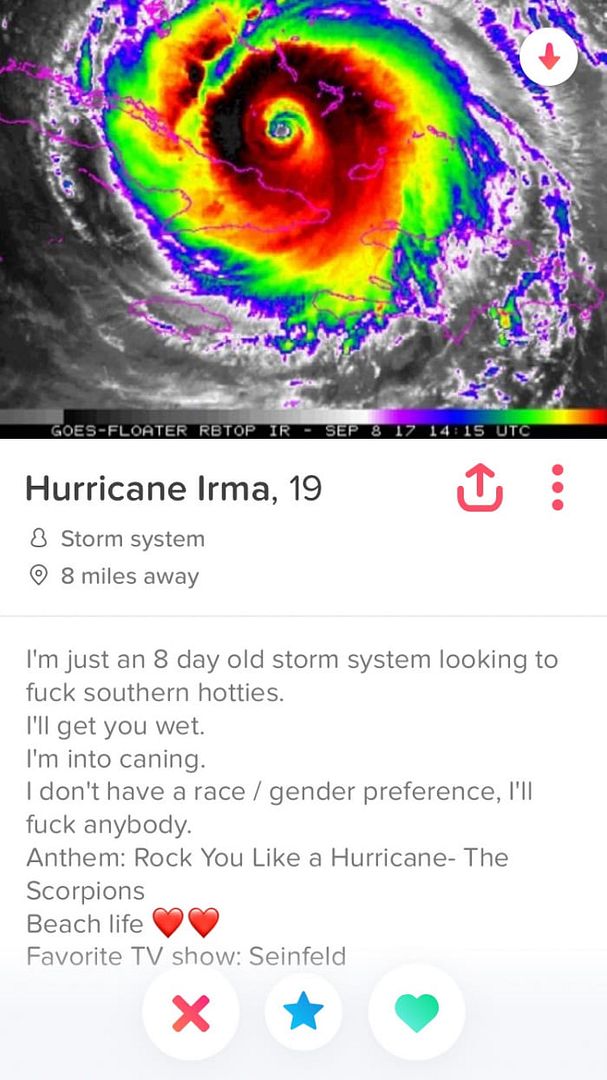Open the three-dot overflow menu
Image resolution: width=607 pixels, height=1080 pixels.
click(x=558, y=488)
